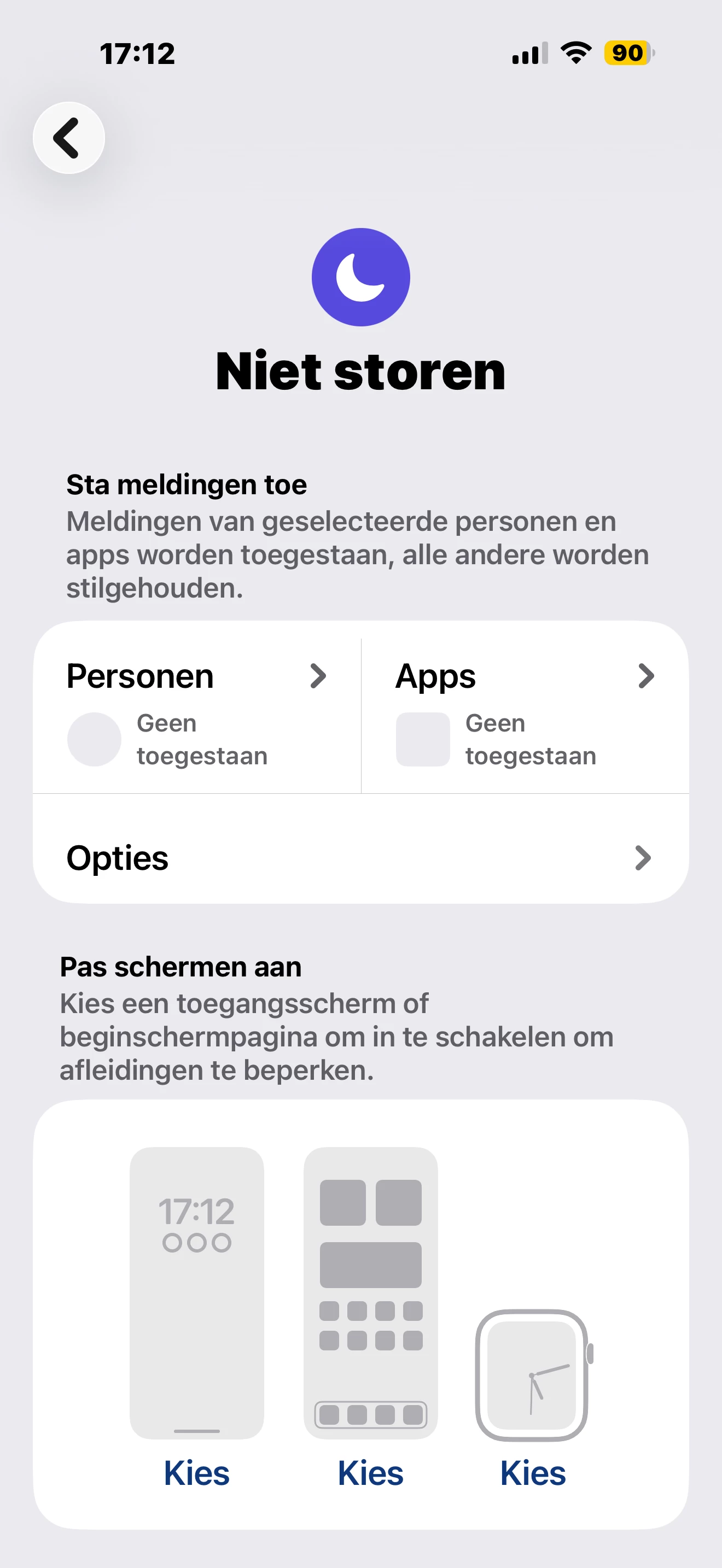Tap Kies under the Apple Watch preview

[533, 1473]
